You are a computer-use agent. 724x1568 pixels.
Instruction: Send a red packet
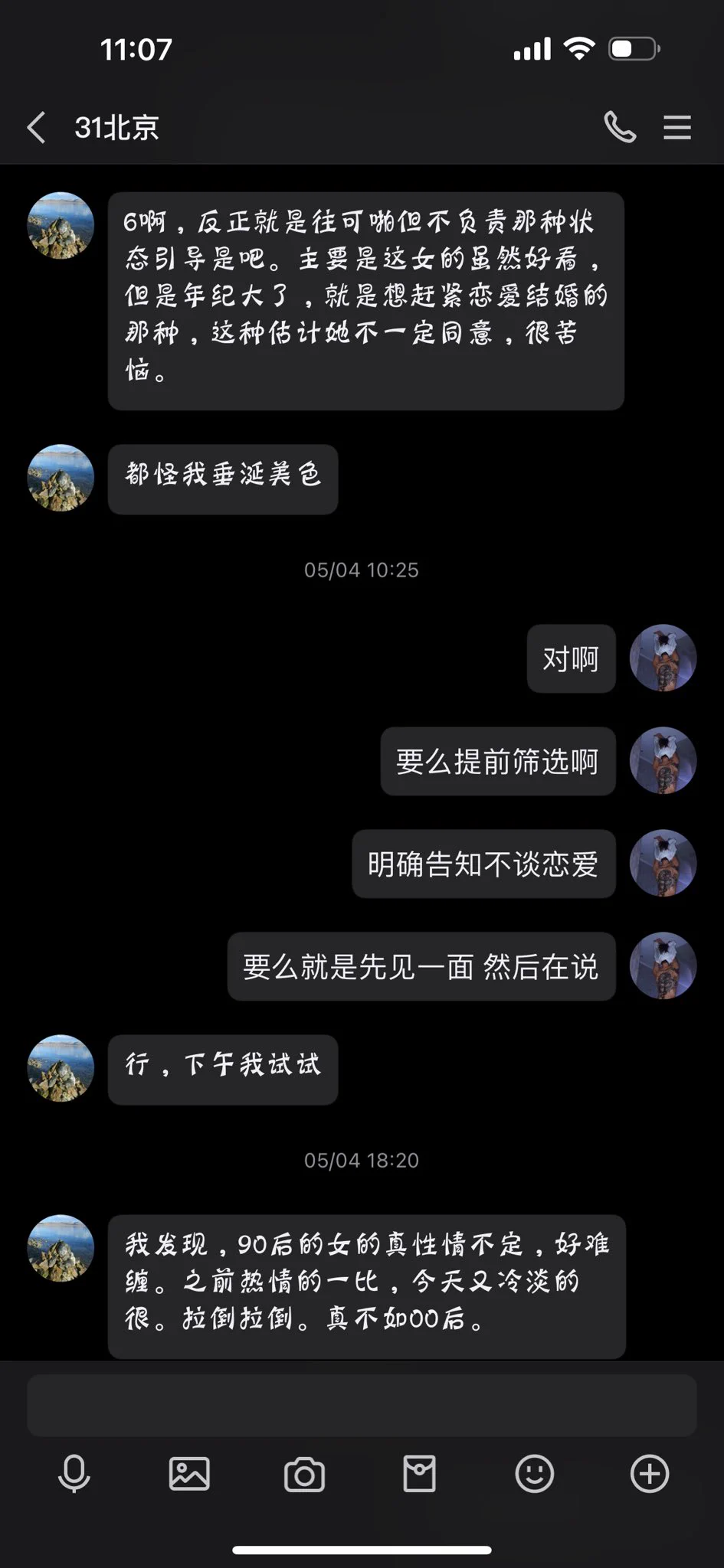tap(419, 1473)
